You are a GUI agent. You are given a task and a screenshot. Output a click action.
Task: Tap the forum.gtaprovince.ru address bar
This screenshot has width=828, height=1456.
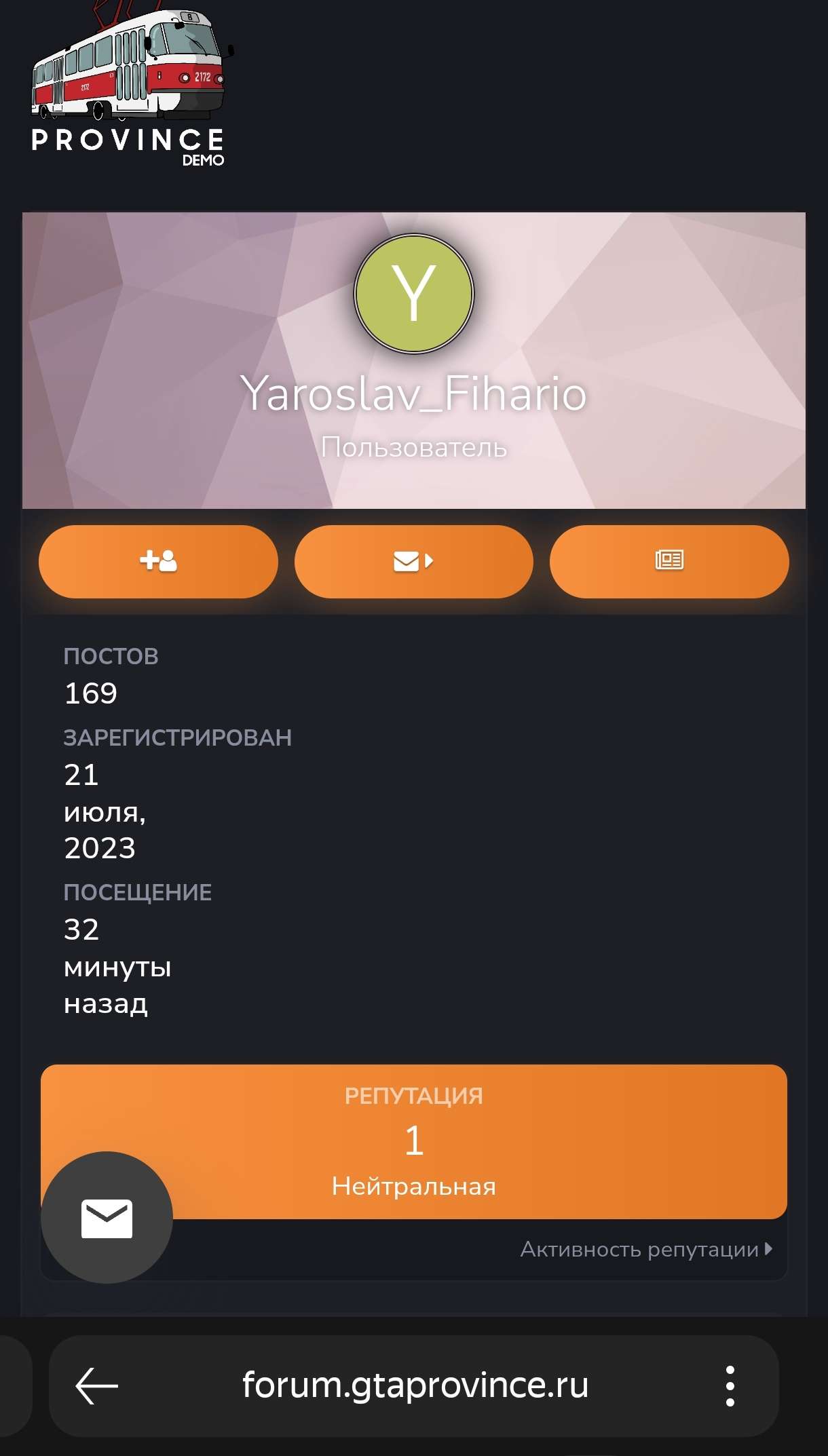click(415, 1385)
